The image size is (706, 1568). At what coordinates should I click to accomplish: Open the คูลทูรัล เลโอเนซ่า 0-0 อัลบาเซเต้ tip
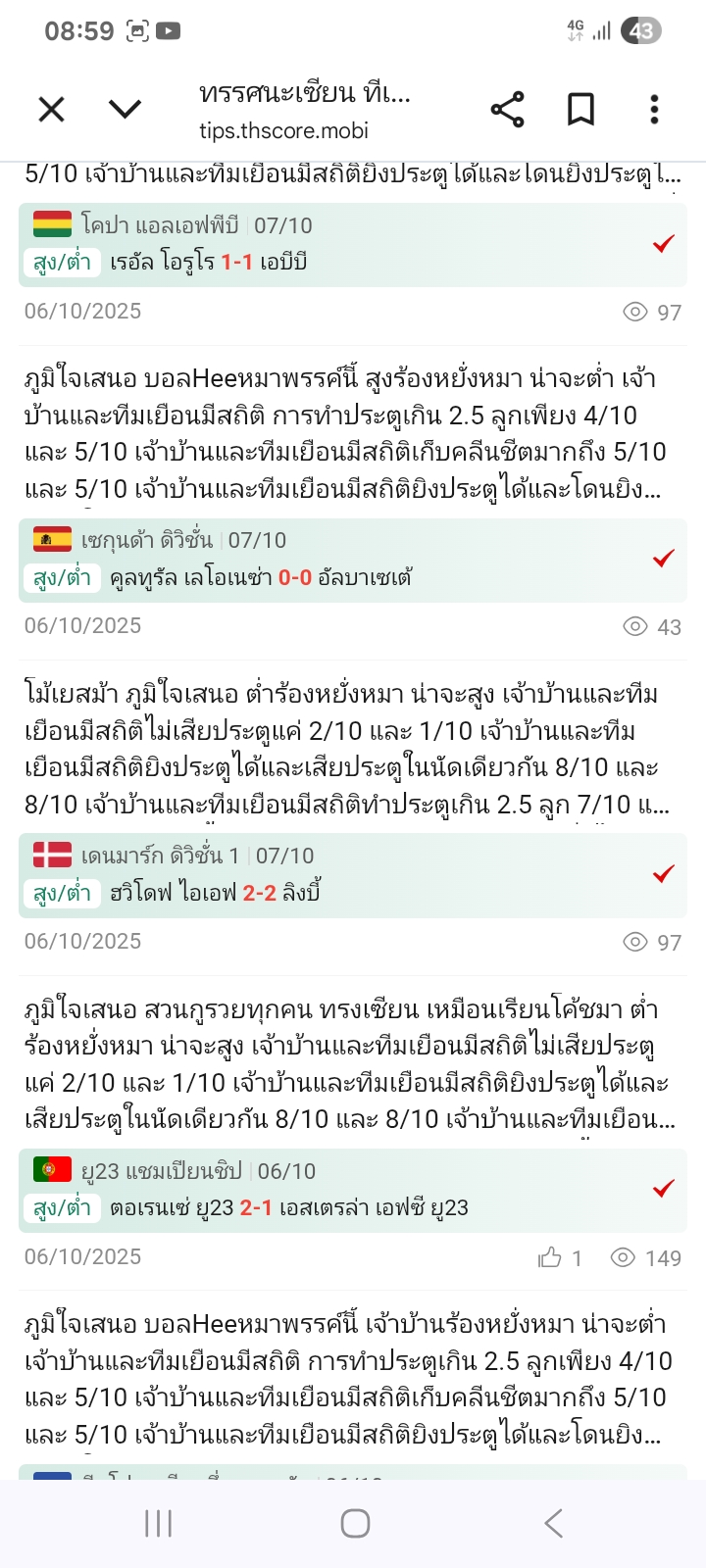click(x=352, y=560)
